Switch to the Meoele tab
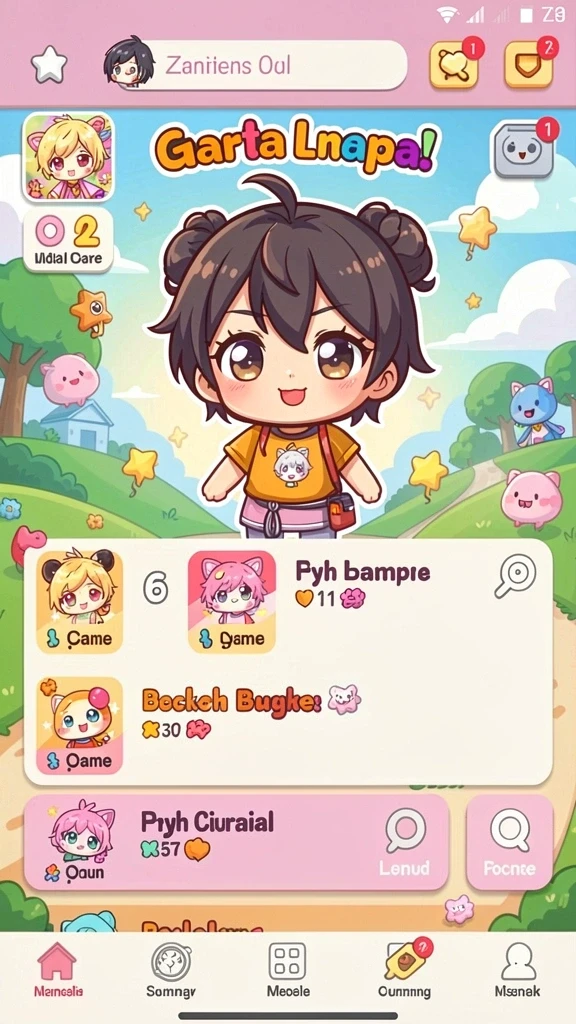 coord(288,970)
